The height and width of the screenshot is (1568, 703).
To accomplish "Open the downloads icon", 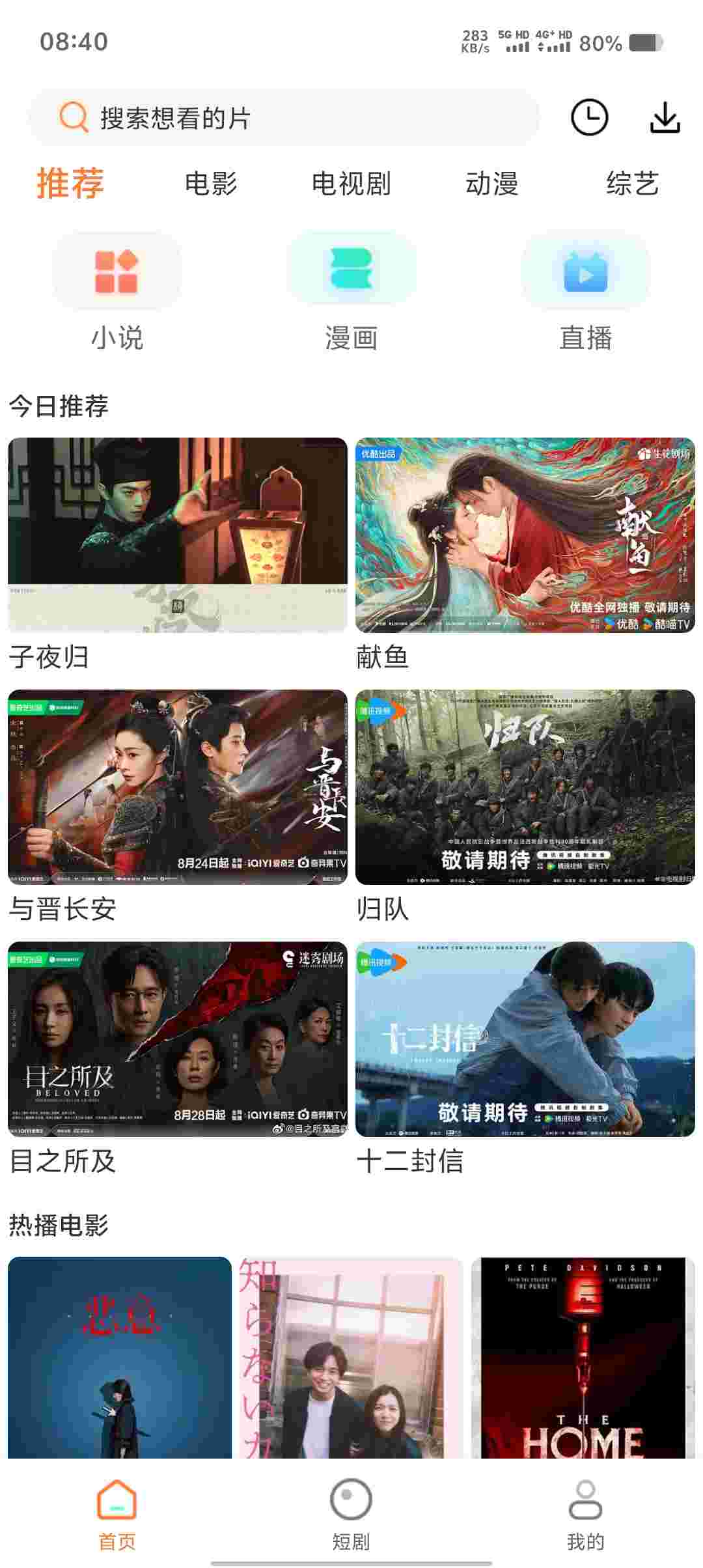I will tap(665, 118).
